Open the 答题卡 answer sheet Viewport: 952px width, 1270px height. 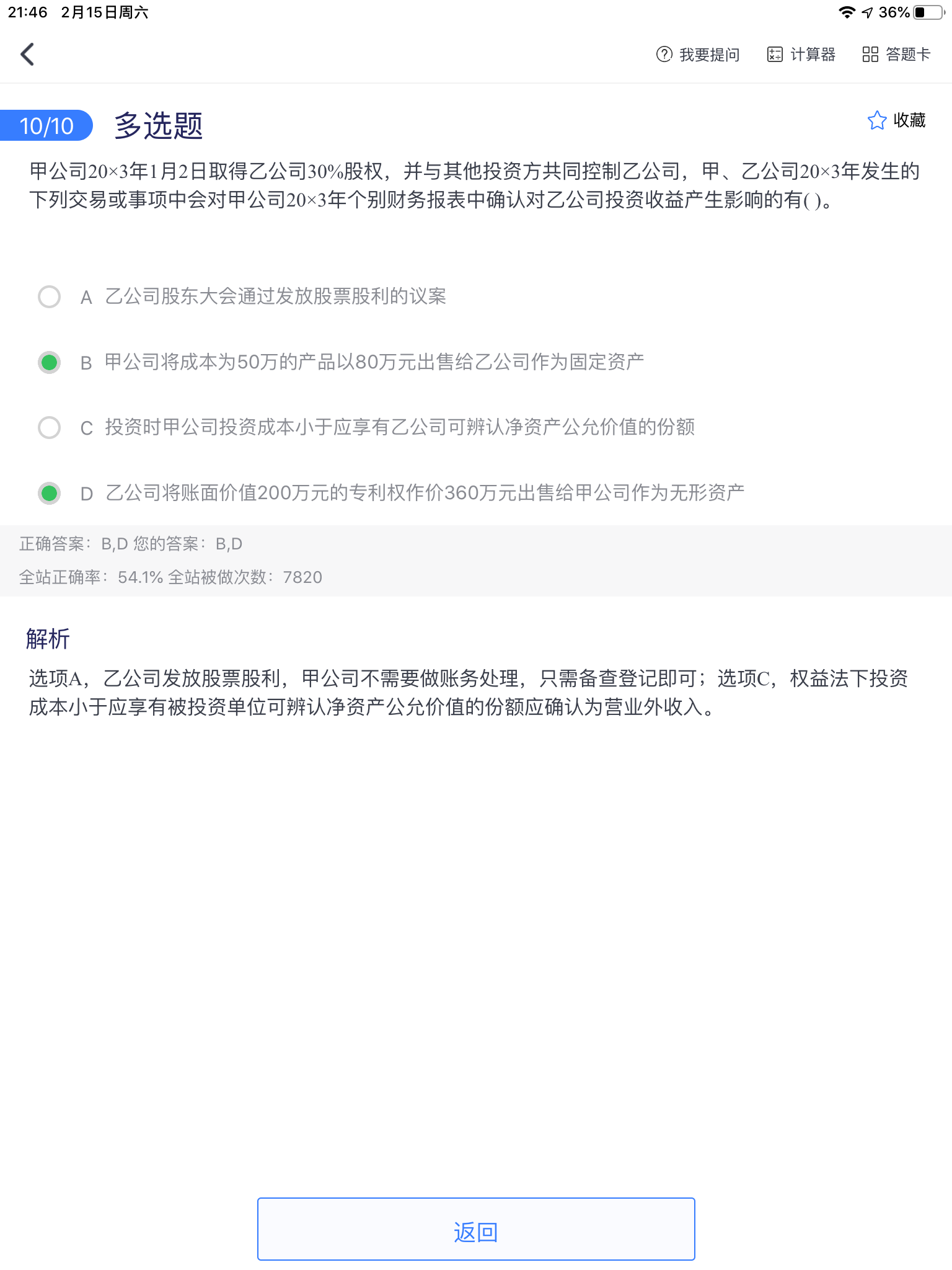896,55
